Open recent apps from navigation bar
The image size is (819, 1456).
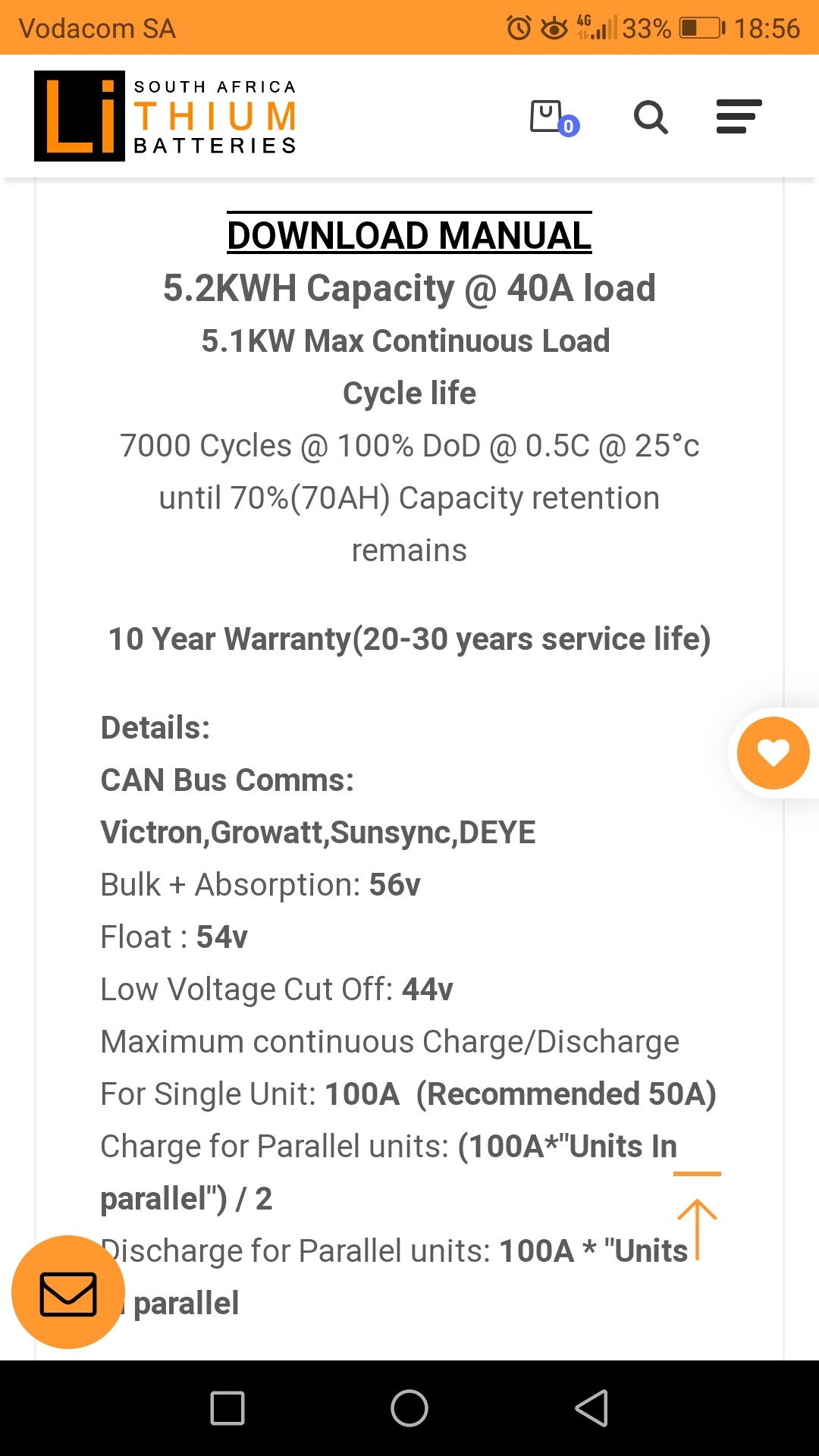[x=227, y=1408]
